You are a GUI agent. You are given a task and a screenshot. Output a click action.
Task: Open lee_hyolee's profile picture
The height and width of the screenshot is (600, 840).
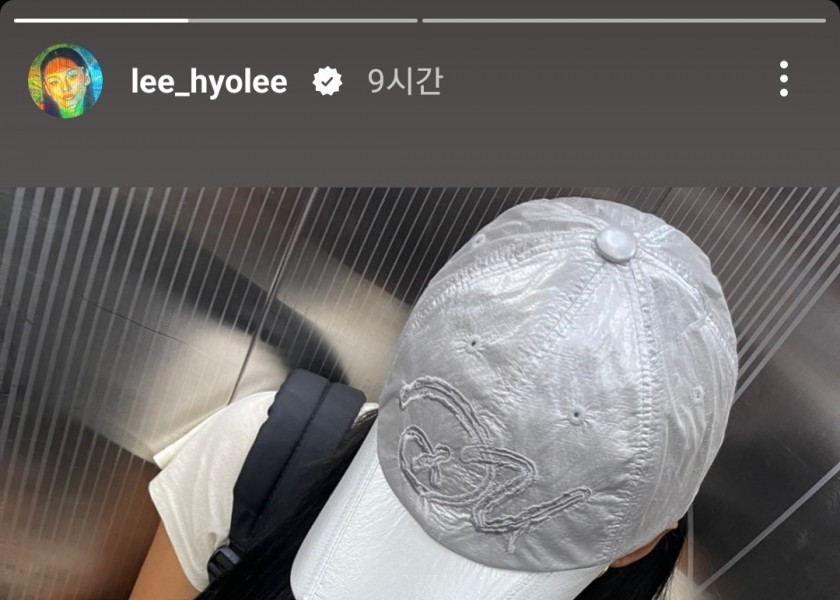pyautogui.click(x=65, y=81)
